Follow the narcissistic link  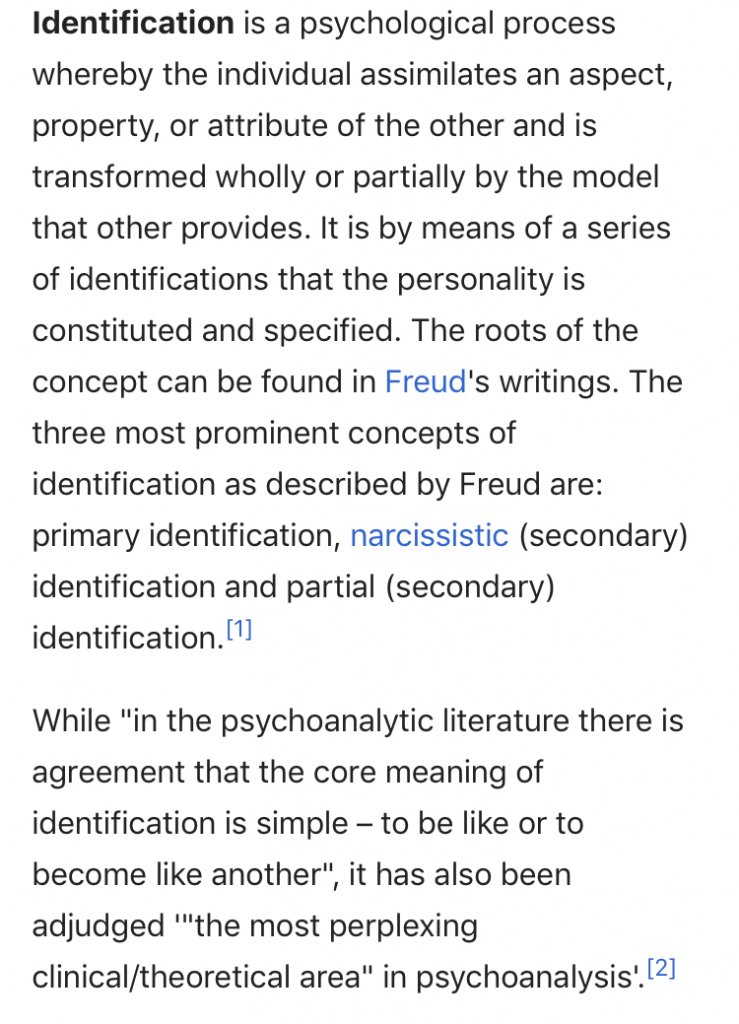click(429, 535)
